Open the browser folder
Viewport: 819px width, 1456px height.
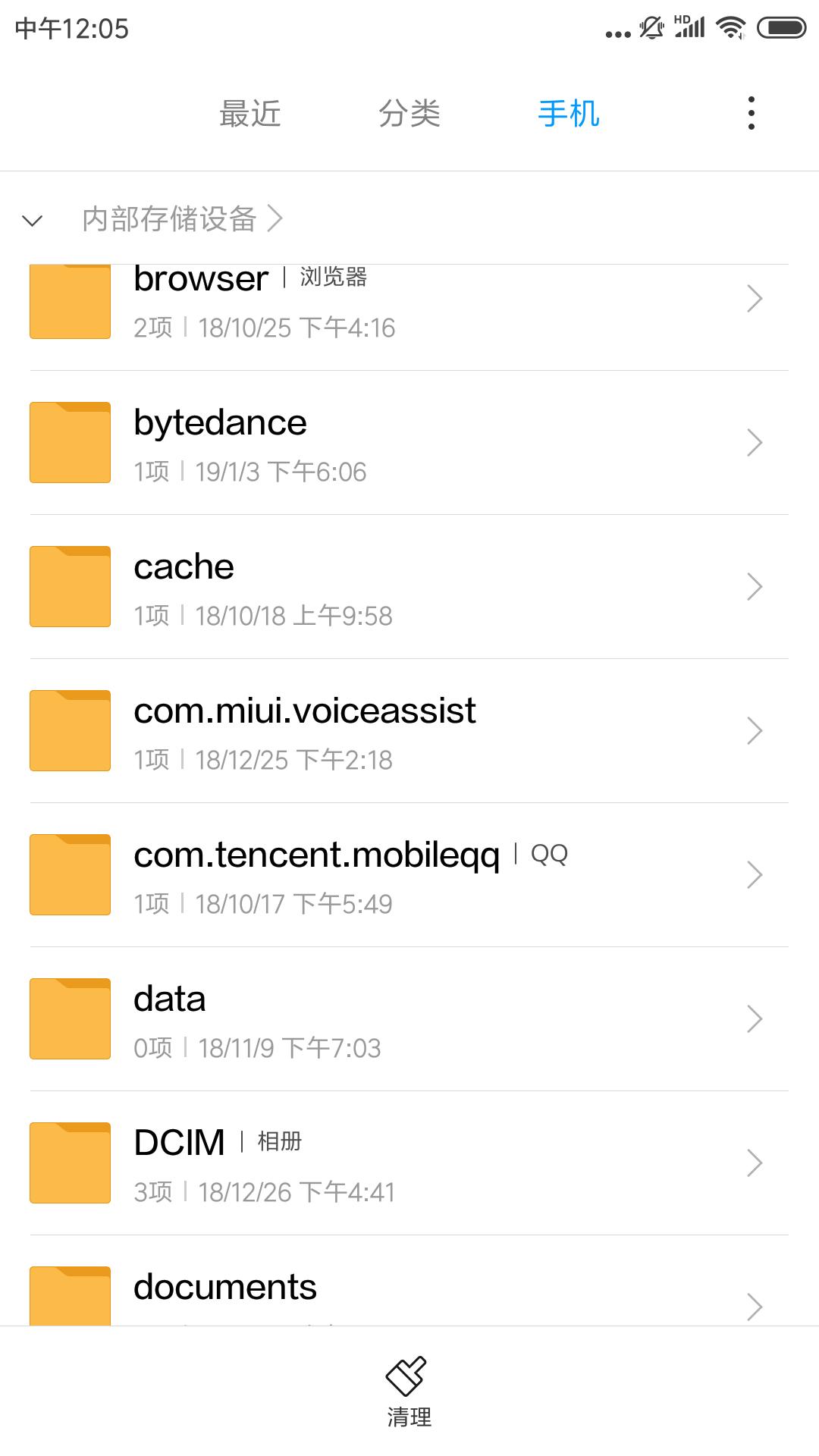click(409, 303)
